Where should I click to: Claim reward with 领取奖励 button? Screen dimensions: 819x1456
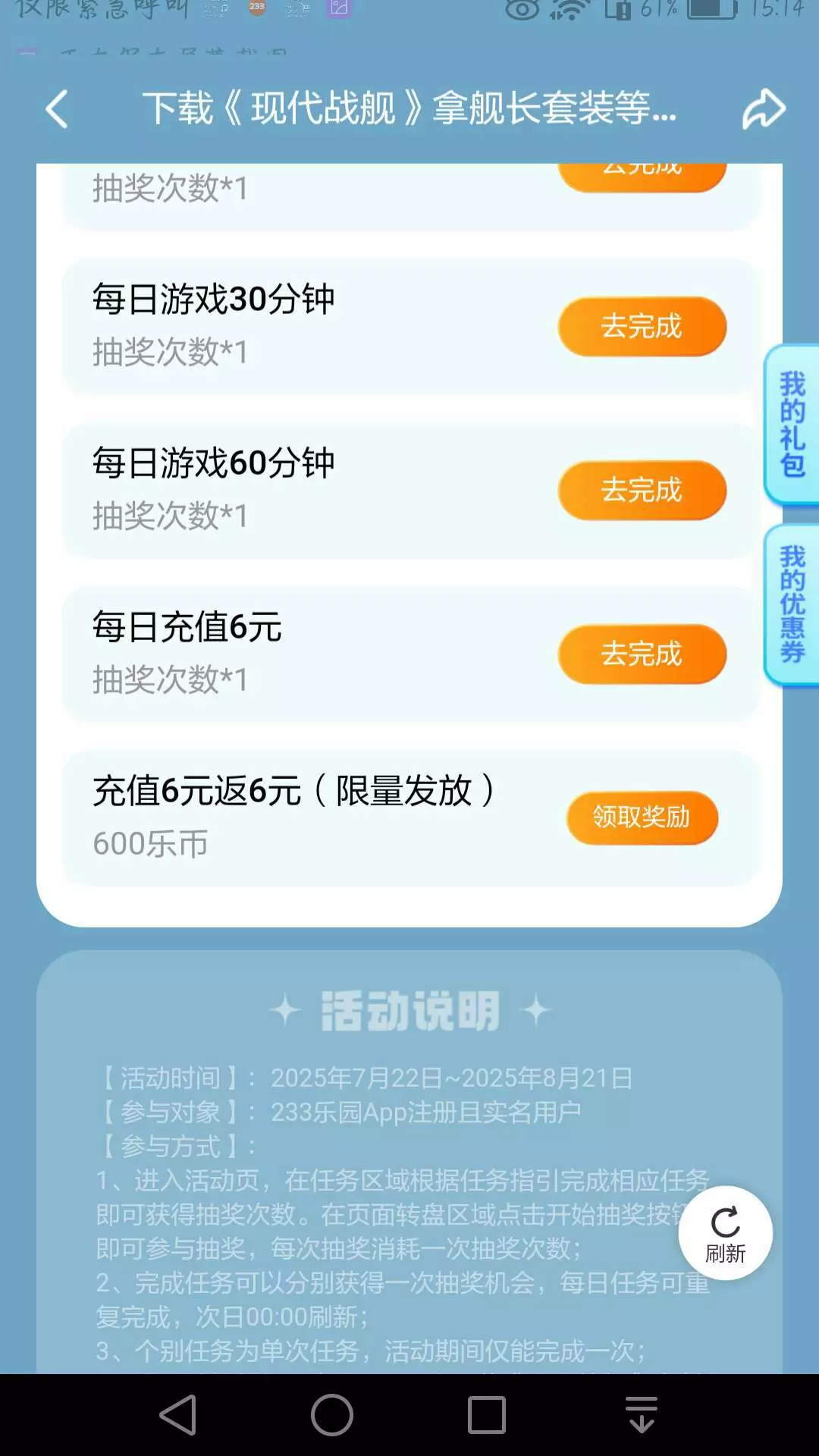(642, 817)
